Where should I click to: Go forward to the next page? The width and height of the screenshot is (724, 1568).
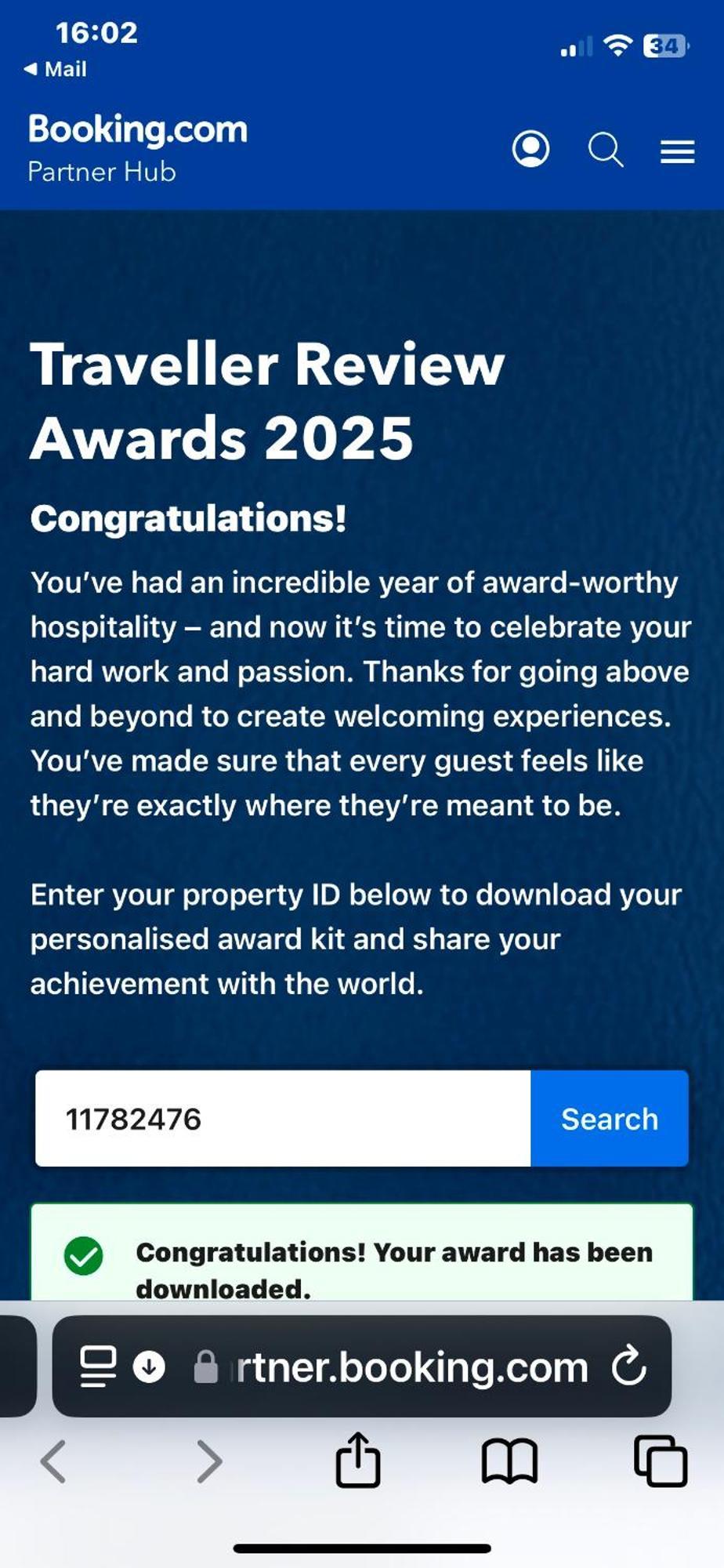(208, 1461)
